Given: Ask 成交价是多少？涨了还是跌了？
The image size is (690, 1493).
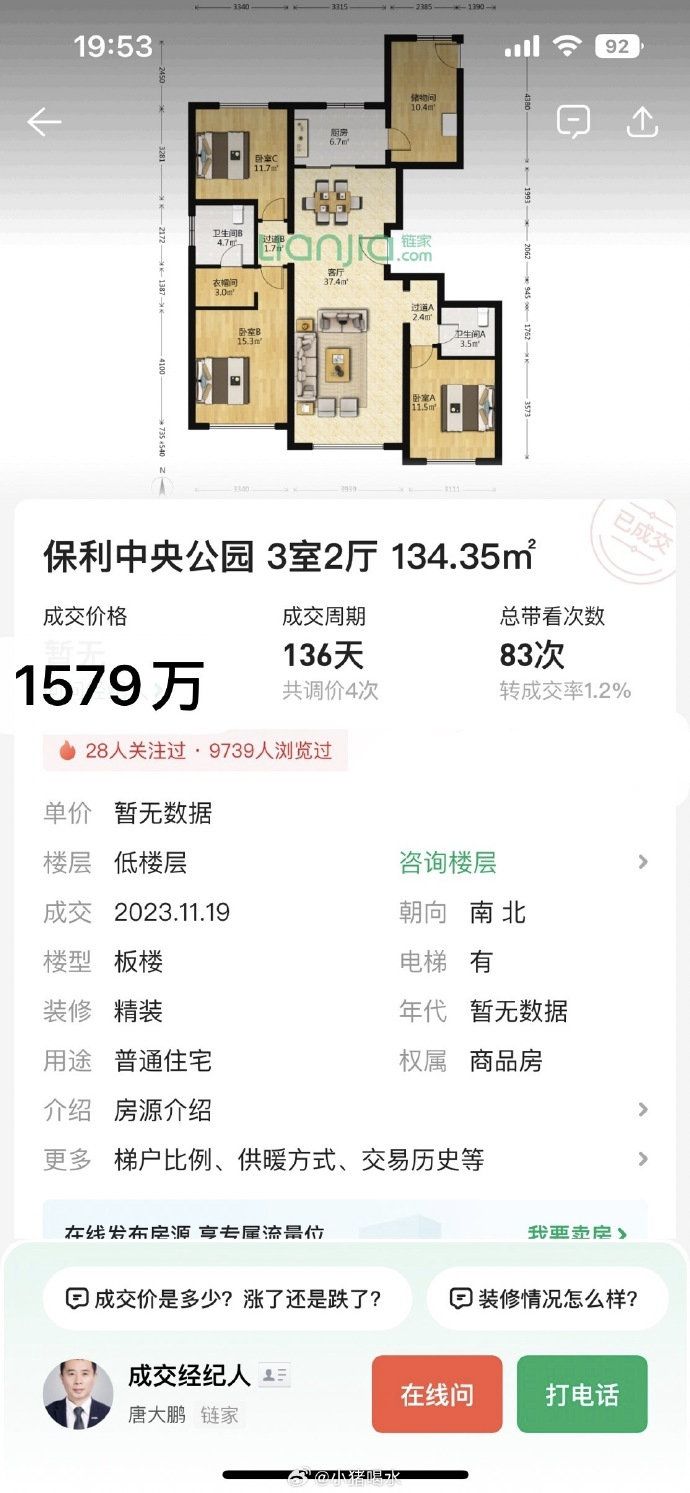Looking at the screenshot, I should click(x=225, y=1299).
